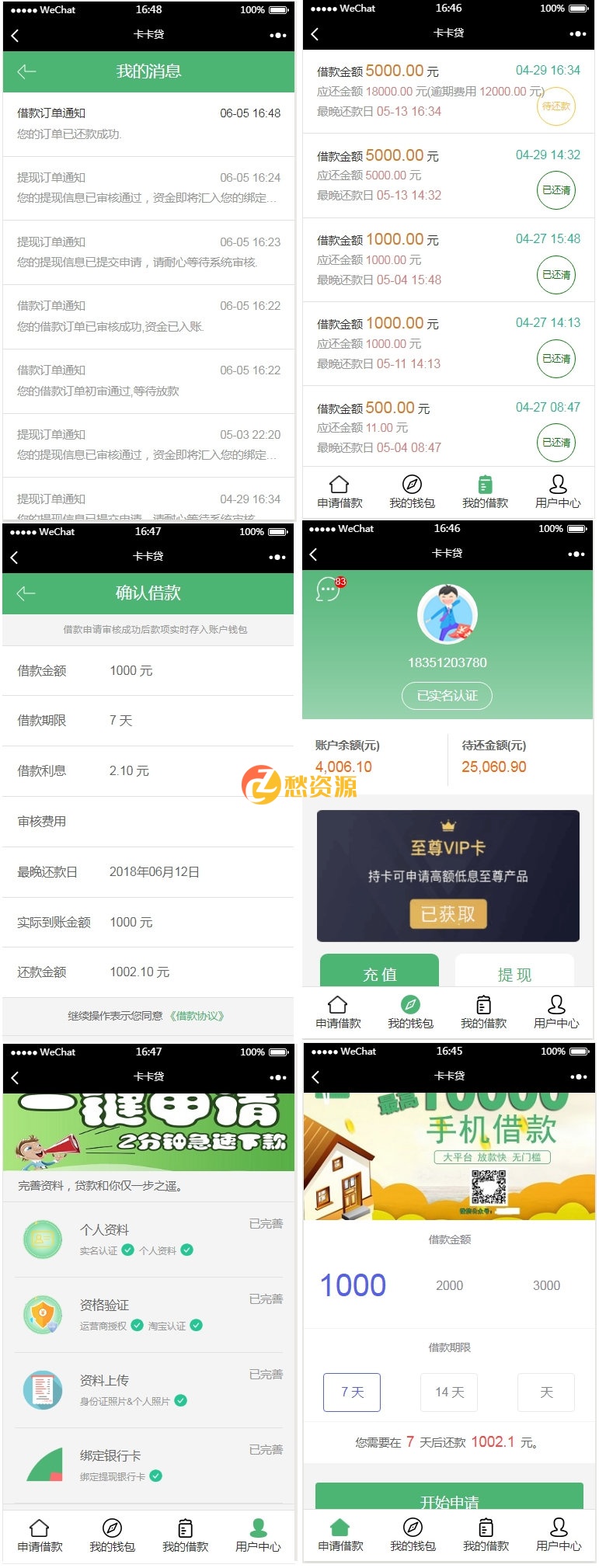Select the 2000 borrow amount option
Screen dimensions: 599x1568
coord(449,1285)
